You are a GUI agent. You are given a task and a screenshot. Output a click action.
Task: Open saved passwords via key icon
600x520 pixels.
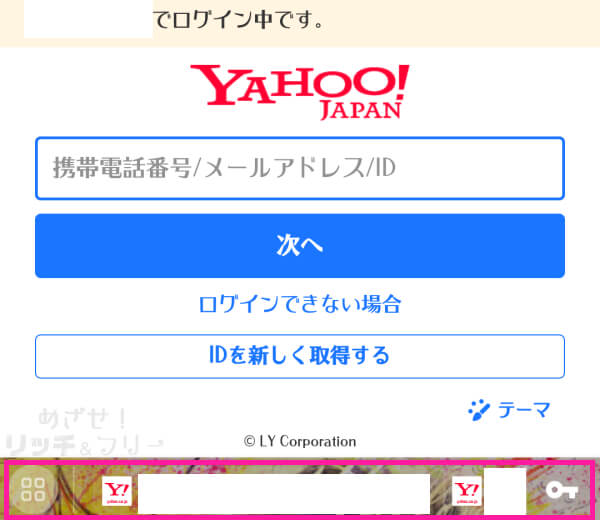(561, 490)
